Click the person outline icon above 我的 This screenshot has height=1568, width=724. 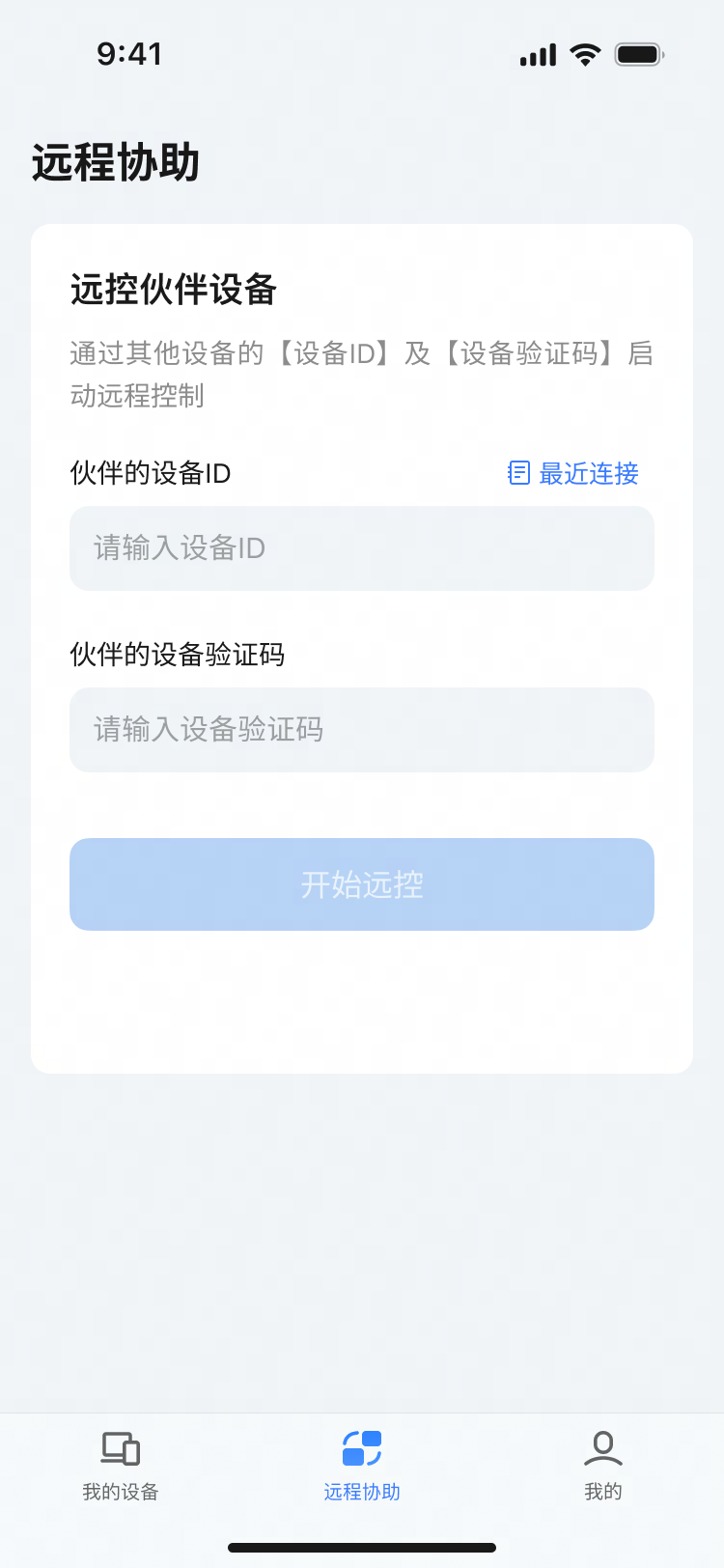[x=603, y=1447]
